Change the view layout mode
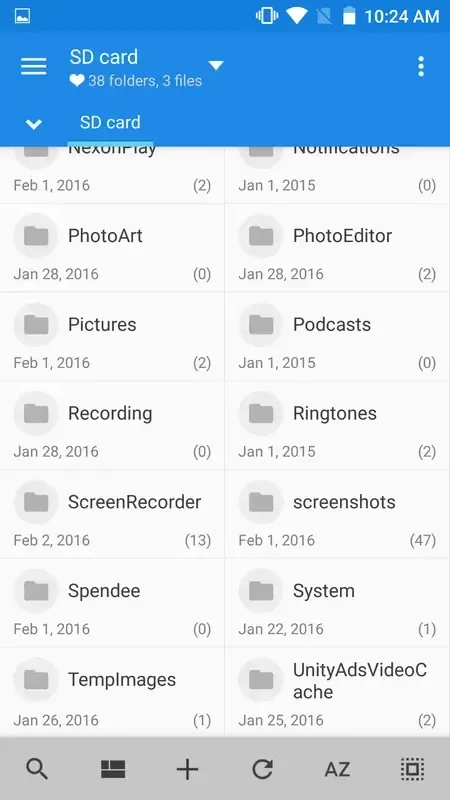Viewport: 450px width, 800px height. point(113,769)
